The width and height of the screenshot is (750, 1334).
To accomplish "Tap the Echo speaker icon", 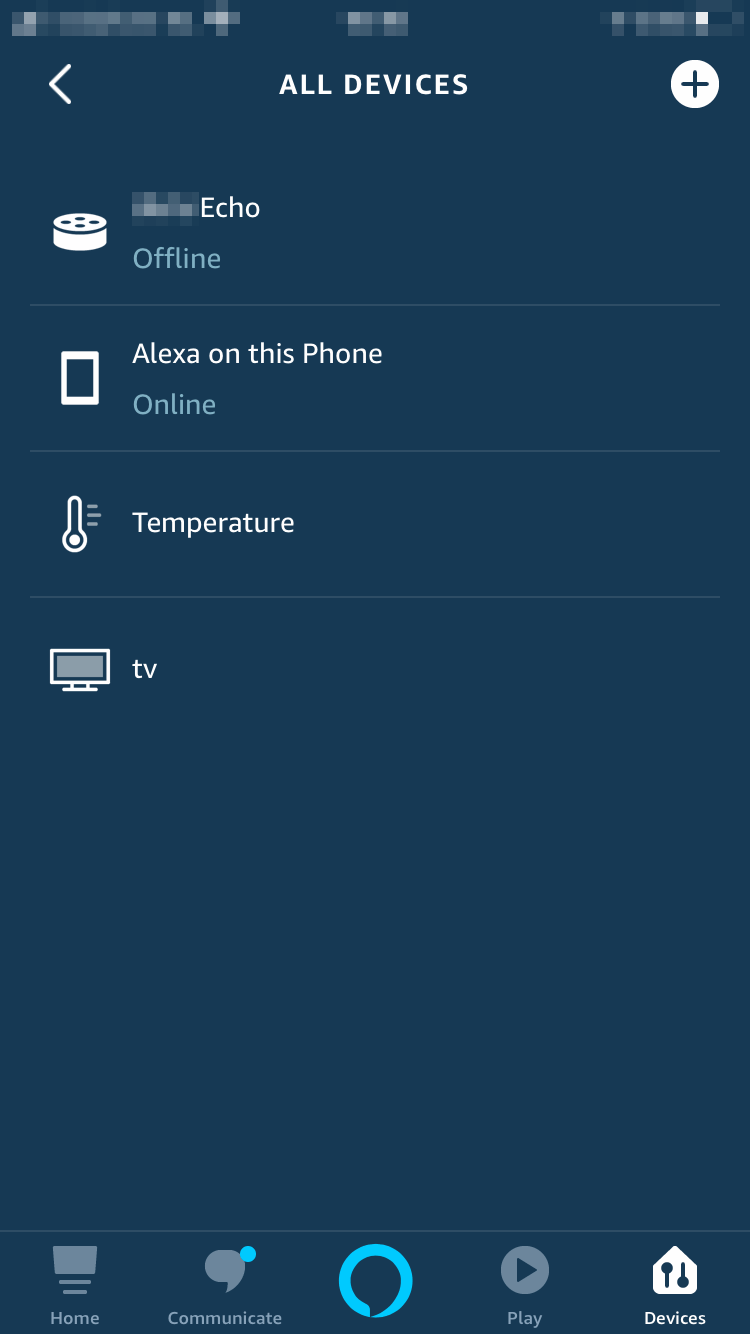I will point(80,231).
